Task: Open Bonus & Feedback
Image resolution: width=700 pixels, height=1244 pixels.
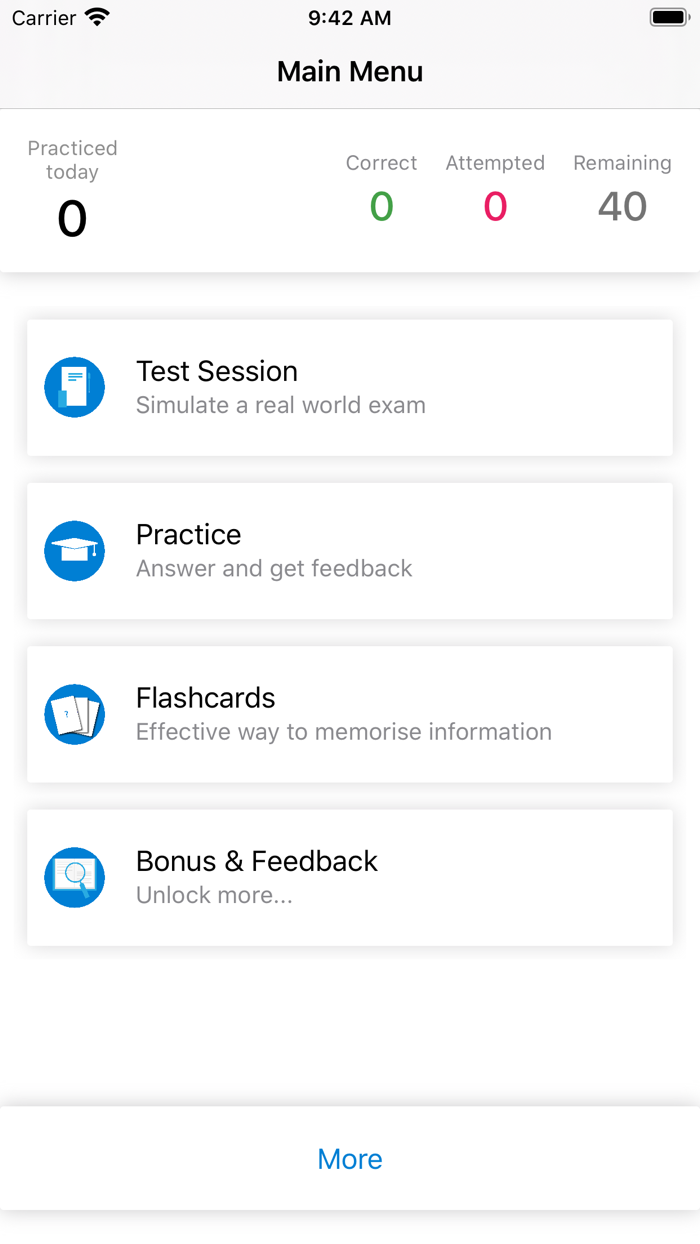Action: click(x=350, y=878)
